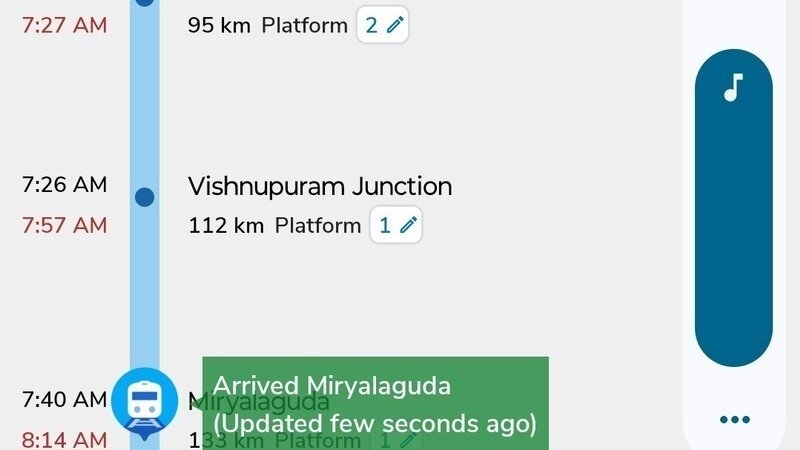Edit platform 2 for 95 km station
The image size is (800, 450).
pos(383,26)
